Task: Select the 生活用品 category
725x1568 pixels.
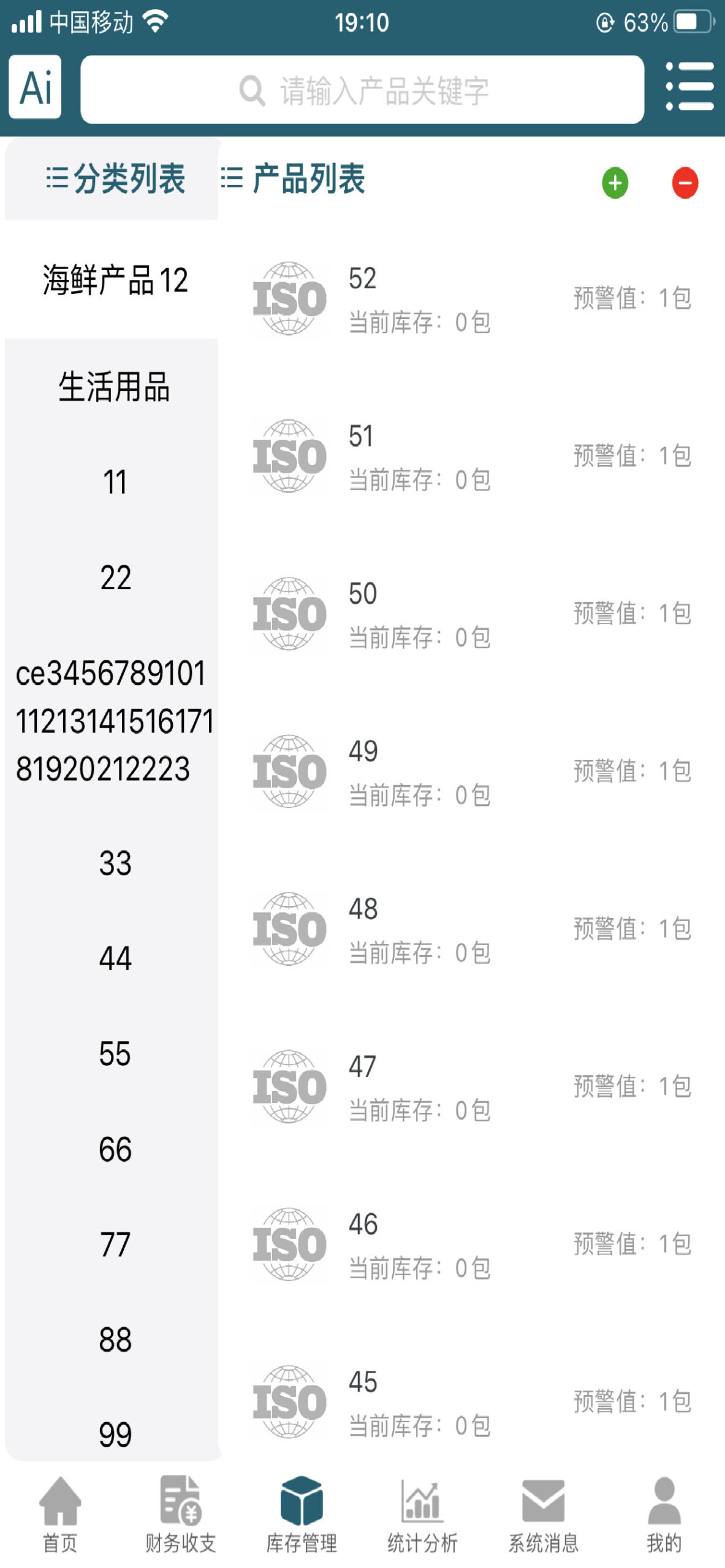Action: (115, 387)
